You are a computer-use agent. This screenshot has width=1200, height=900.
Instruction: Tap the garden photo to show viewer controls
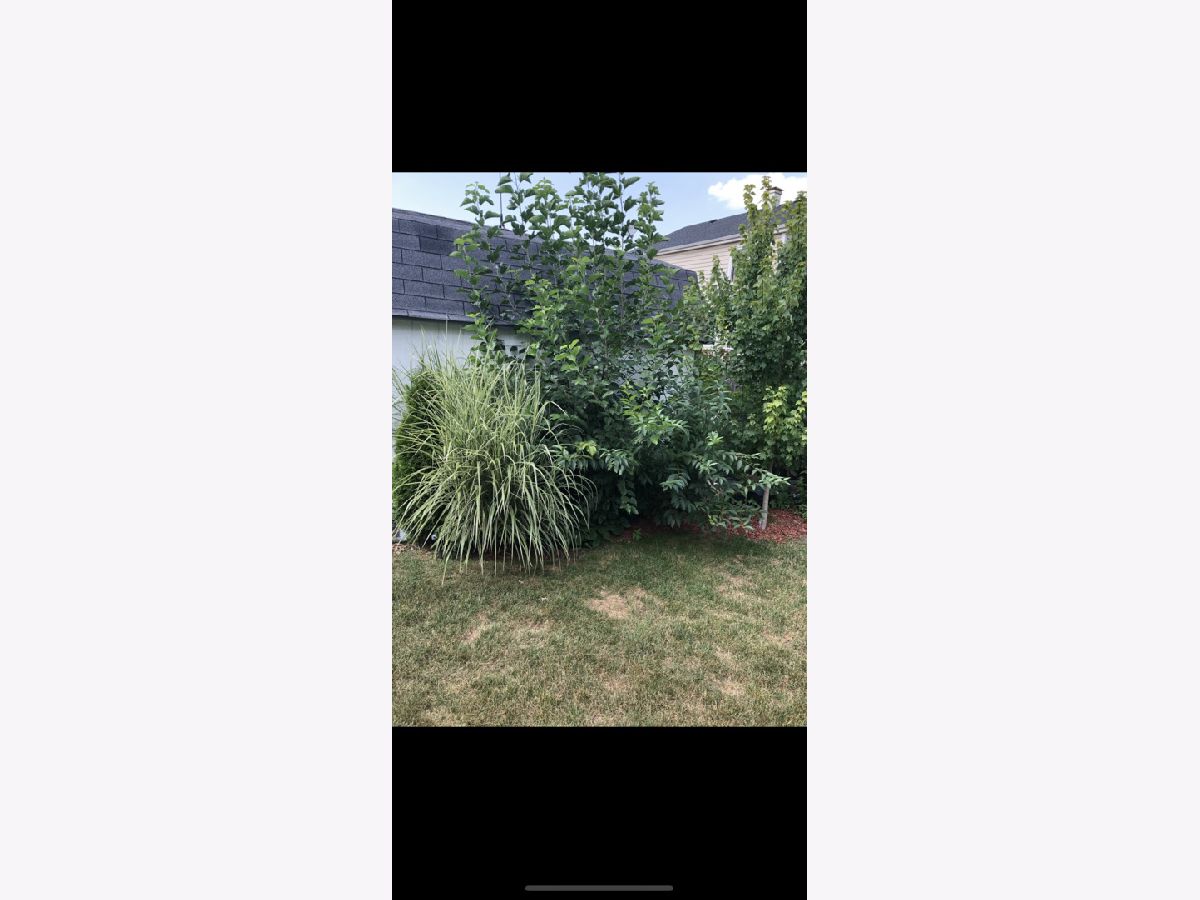pyautogui.click(x=599, y=449)
